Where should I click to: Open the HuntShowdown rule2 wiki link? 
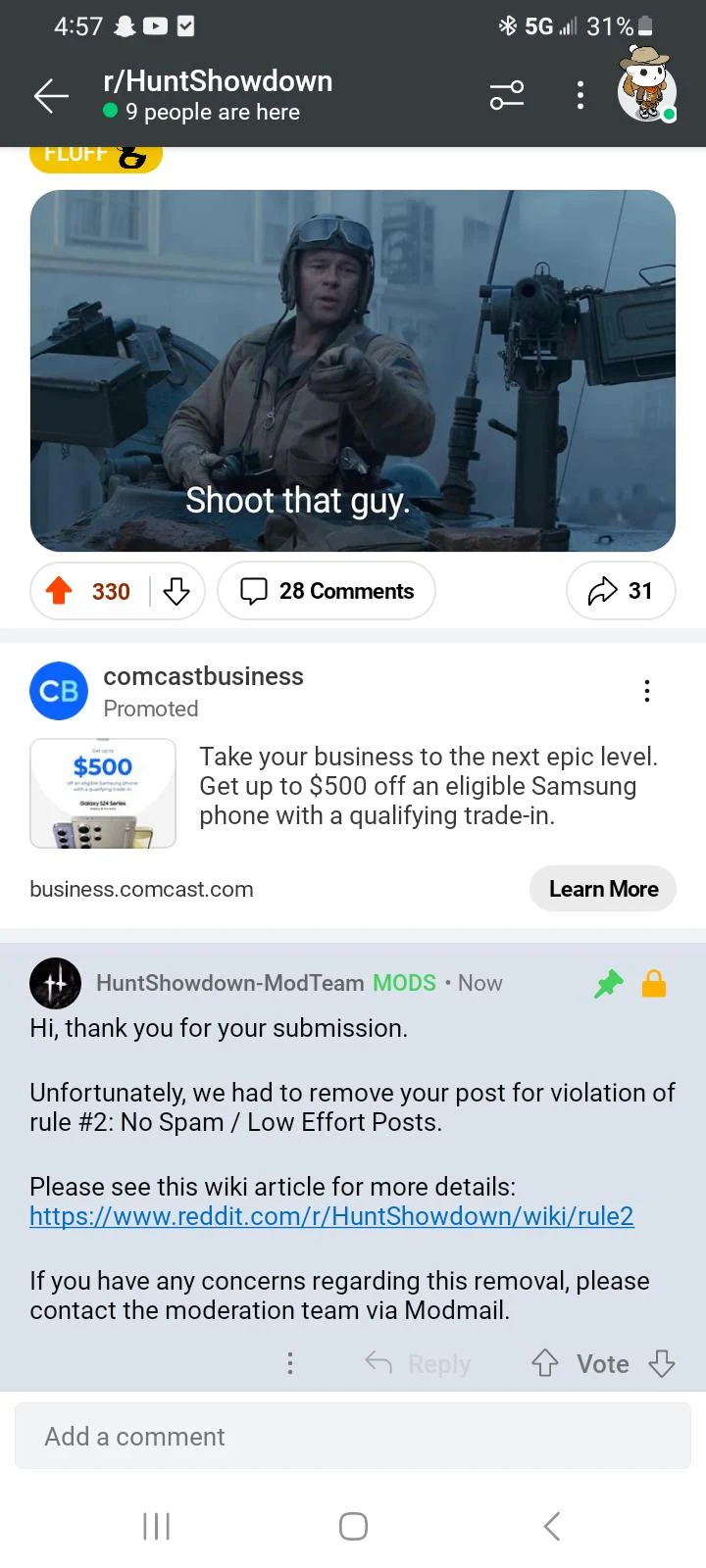point(331,1216)
